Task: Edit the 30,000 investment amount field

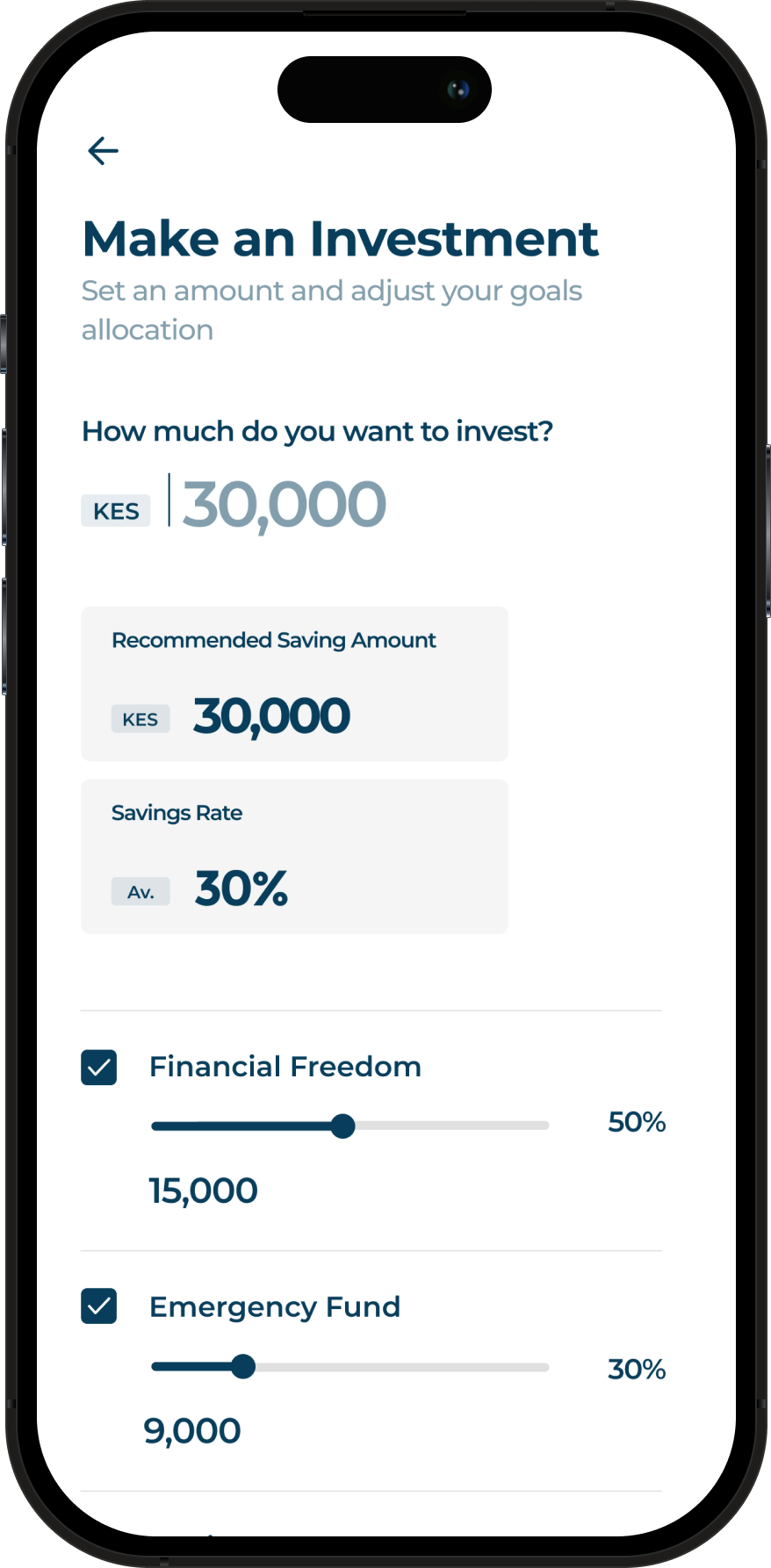Action: point(284,505)
